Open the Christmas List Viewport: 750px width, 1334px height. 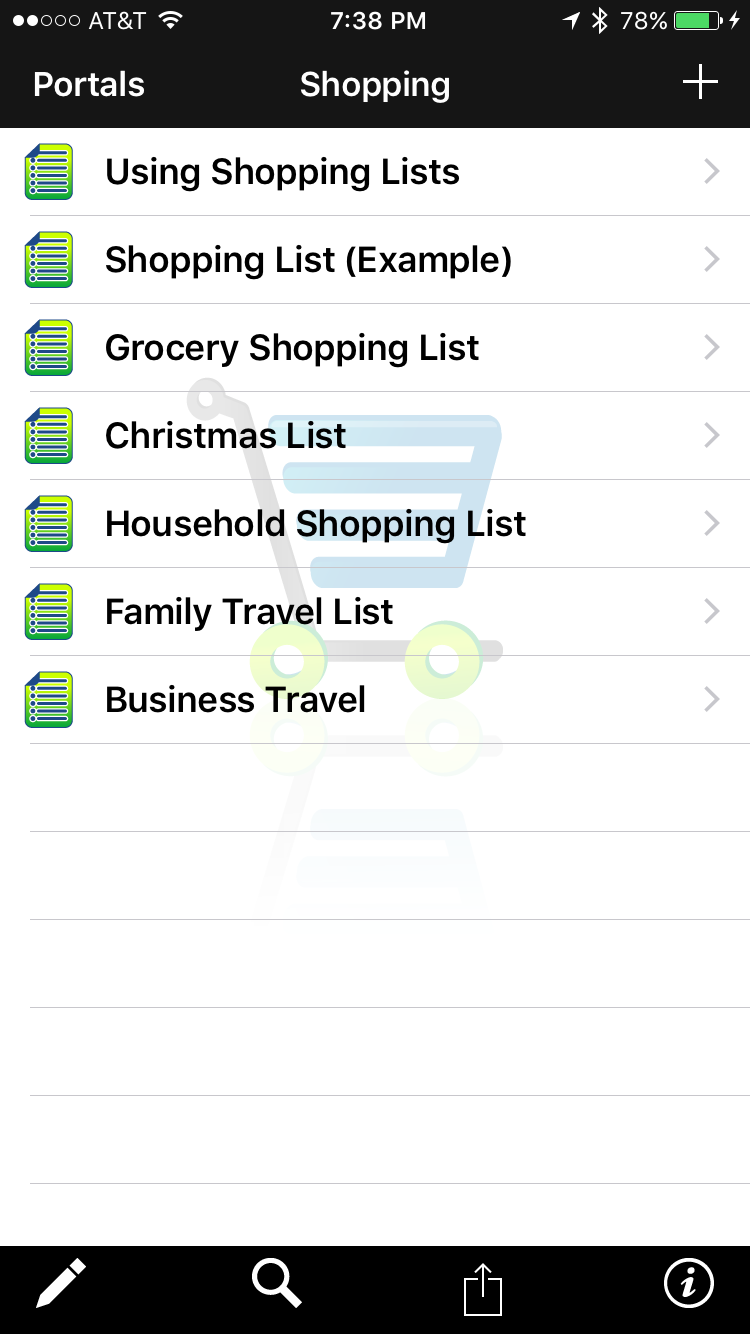(375, 436)
